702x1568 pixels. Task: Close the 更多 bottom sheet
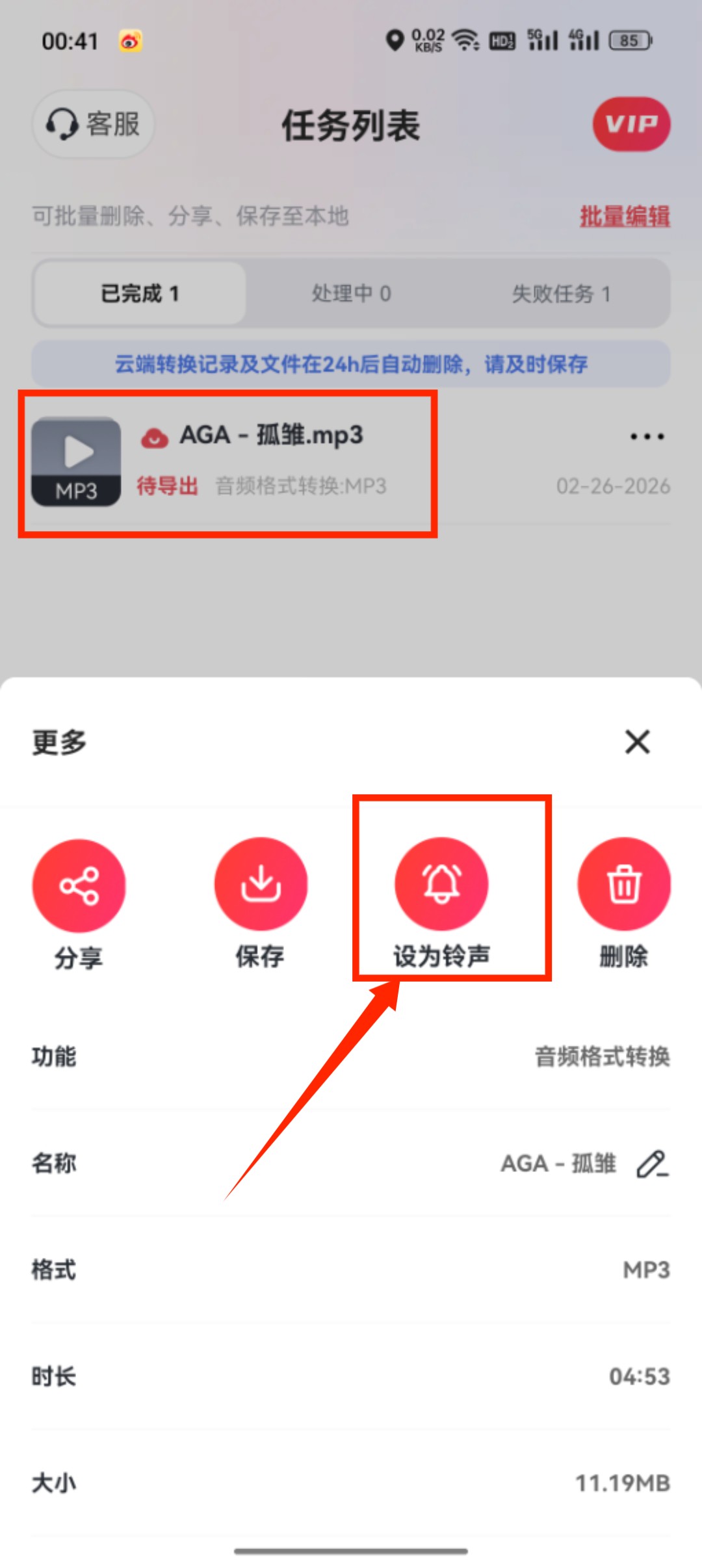[x=636, y=742]
